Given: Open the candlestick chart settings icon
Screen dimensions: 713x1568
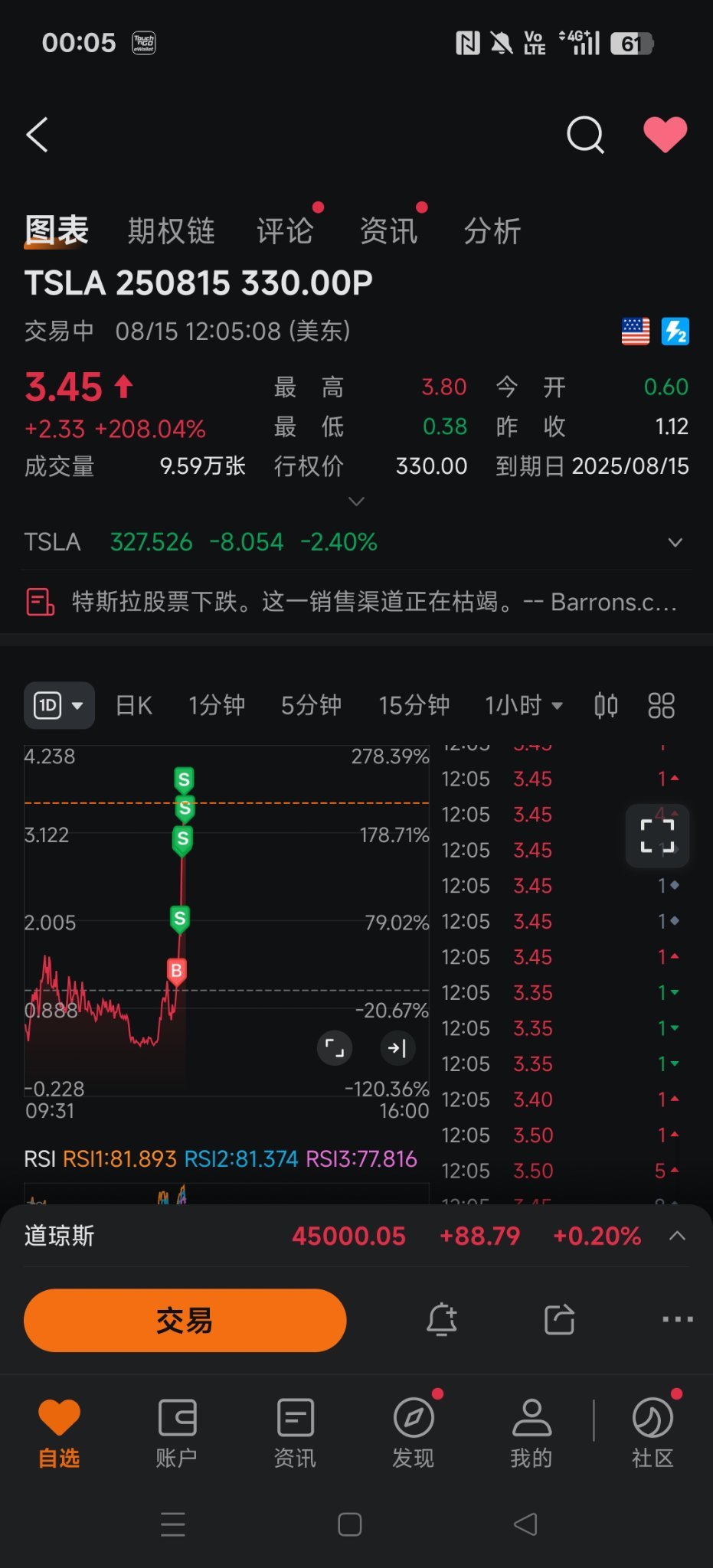Looking at the screenshot, I should (x=606, y=705).
